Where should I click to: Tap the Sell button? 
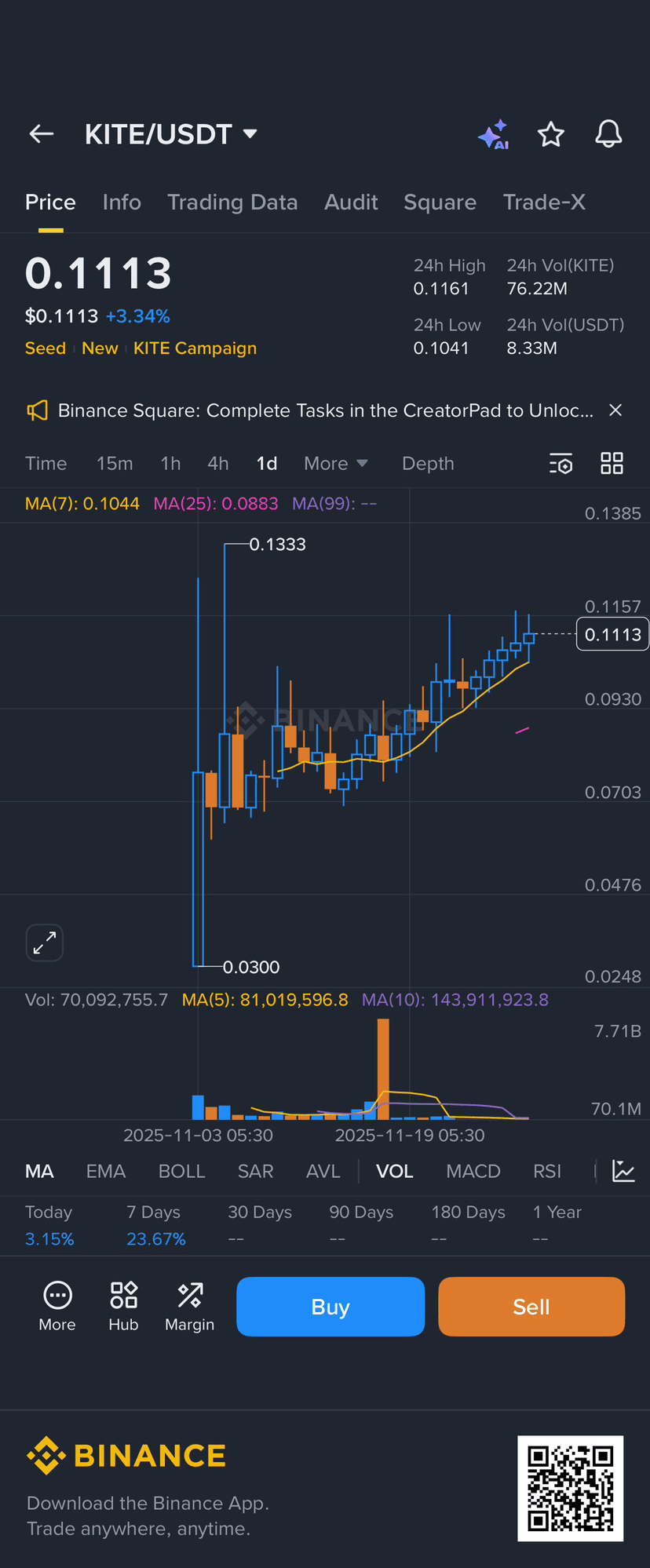click(531, 1307)
